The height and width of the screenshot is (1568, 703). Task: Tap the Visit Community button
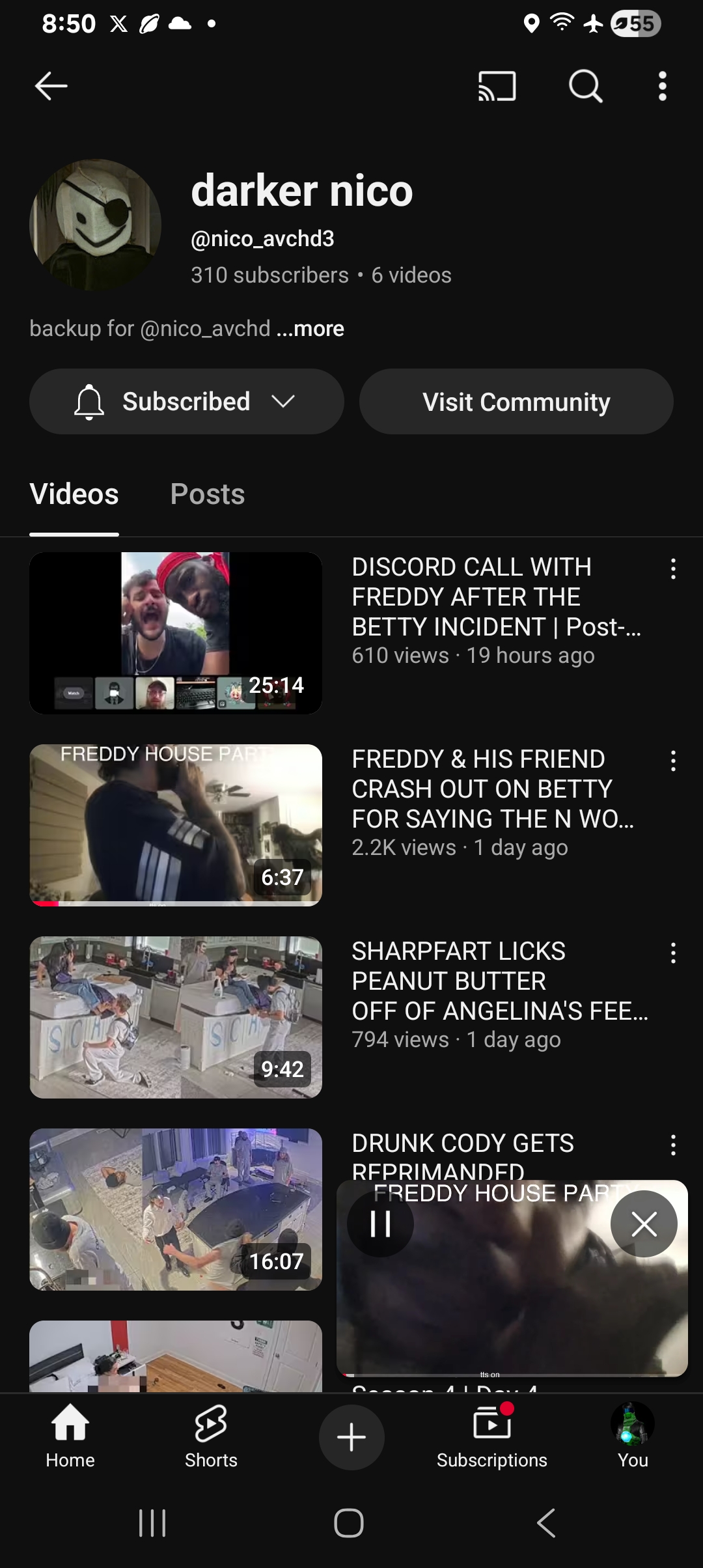pyautogui.click(x=516, y=402)
